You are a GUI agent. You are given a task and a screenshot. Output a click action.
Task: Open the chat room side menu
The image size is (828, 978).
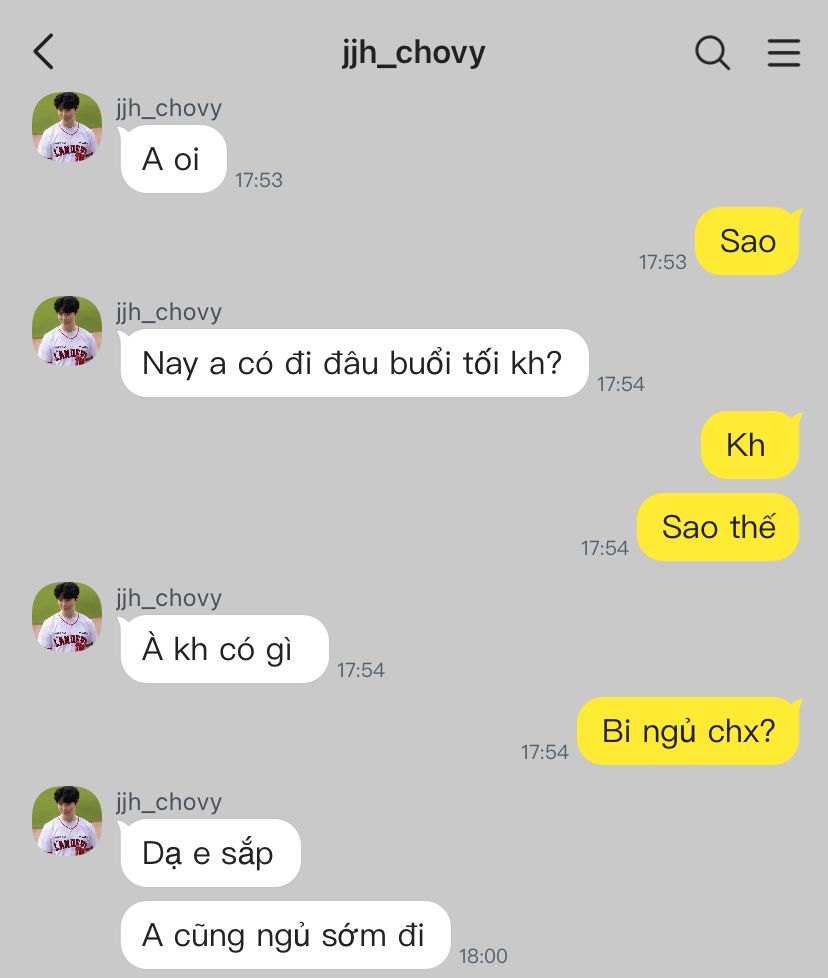click(x=784, y=52)
